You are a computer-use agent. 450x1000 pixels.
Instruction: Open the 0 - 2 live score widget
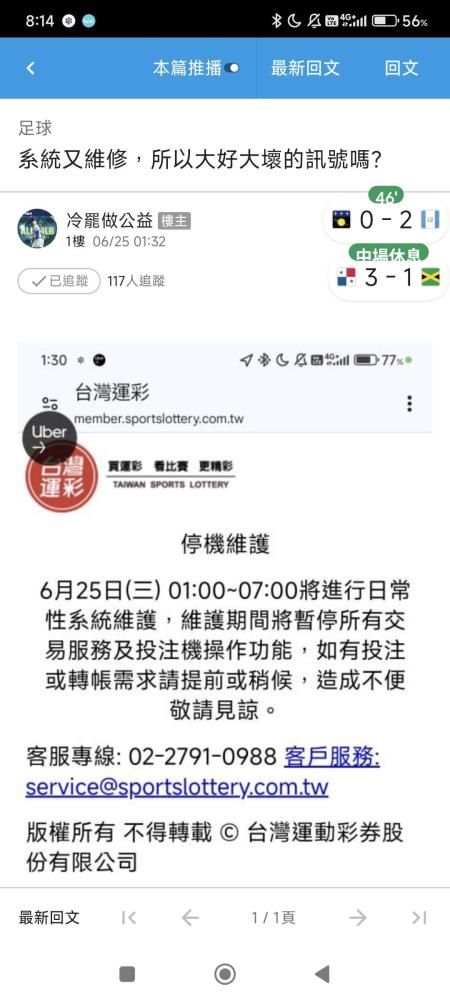(x=386, y=220)
